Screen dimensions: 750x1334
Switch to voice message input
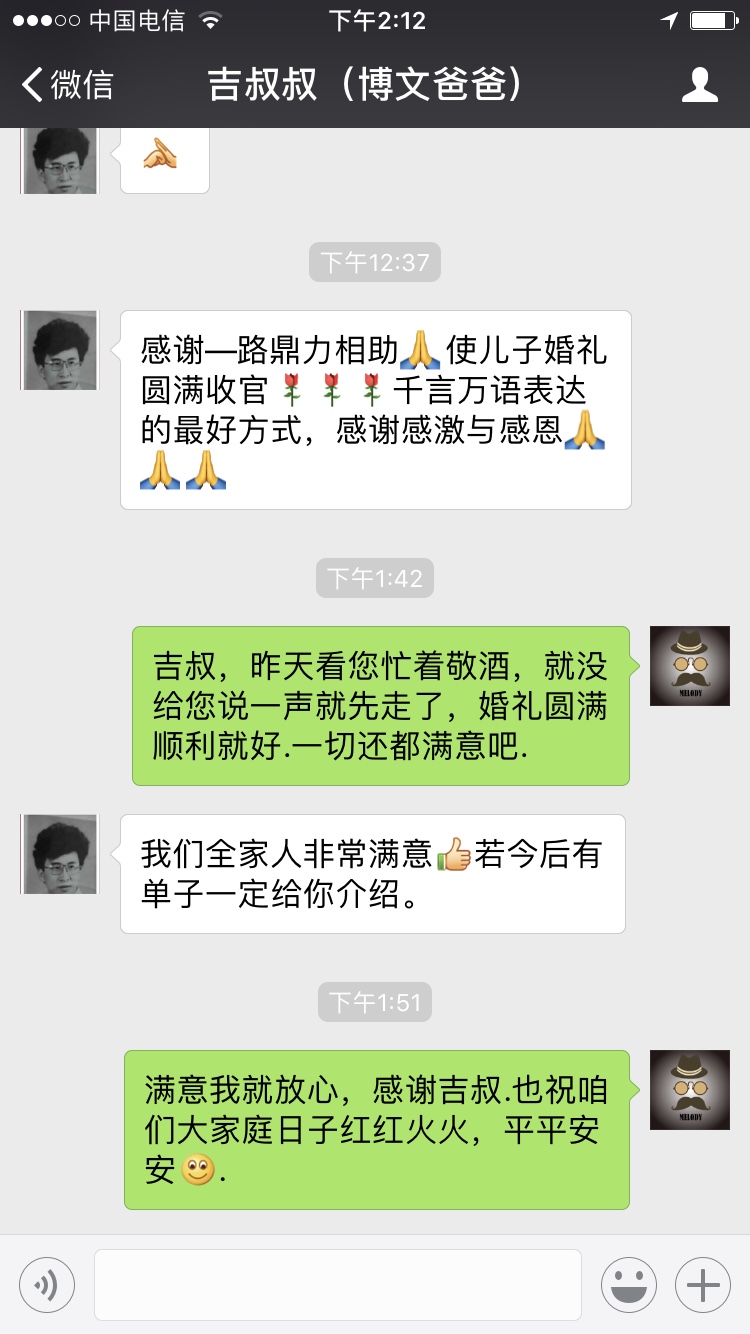(47, 1284)
